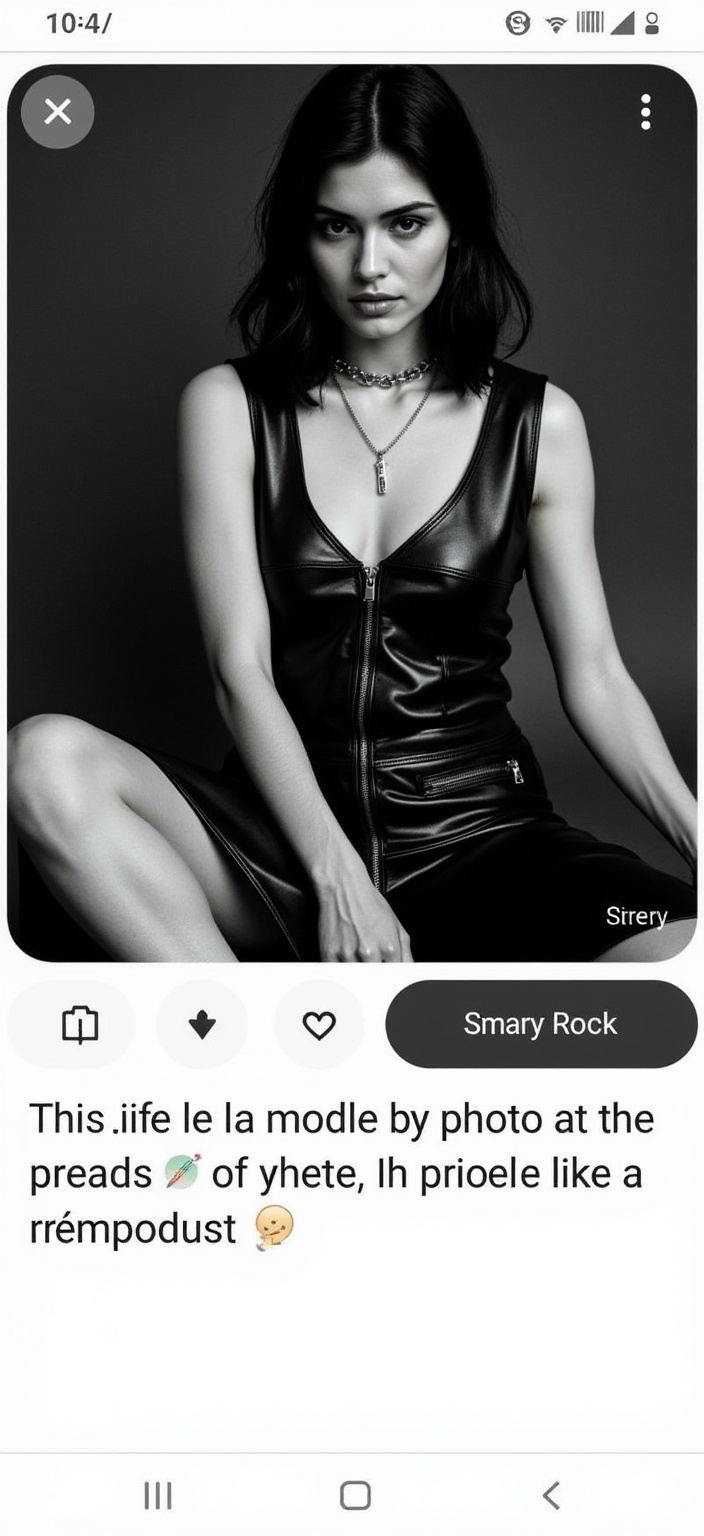The image size is (704, 1536).
Task: Close the photo view
Action: click(58, 112)
